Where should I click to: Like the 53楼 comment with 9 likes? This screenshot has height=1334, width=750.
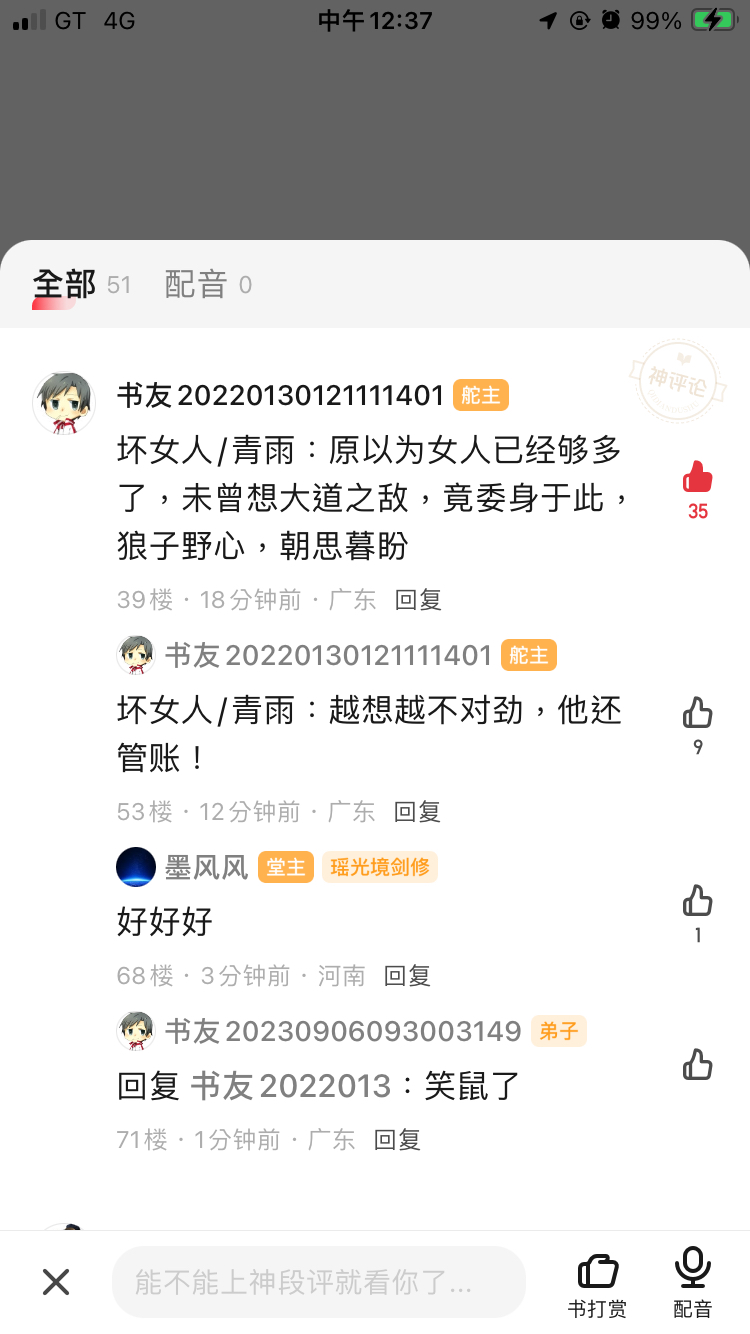tap(697, 713)
